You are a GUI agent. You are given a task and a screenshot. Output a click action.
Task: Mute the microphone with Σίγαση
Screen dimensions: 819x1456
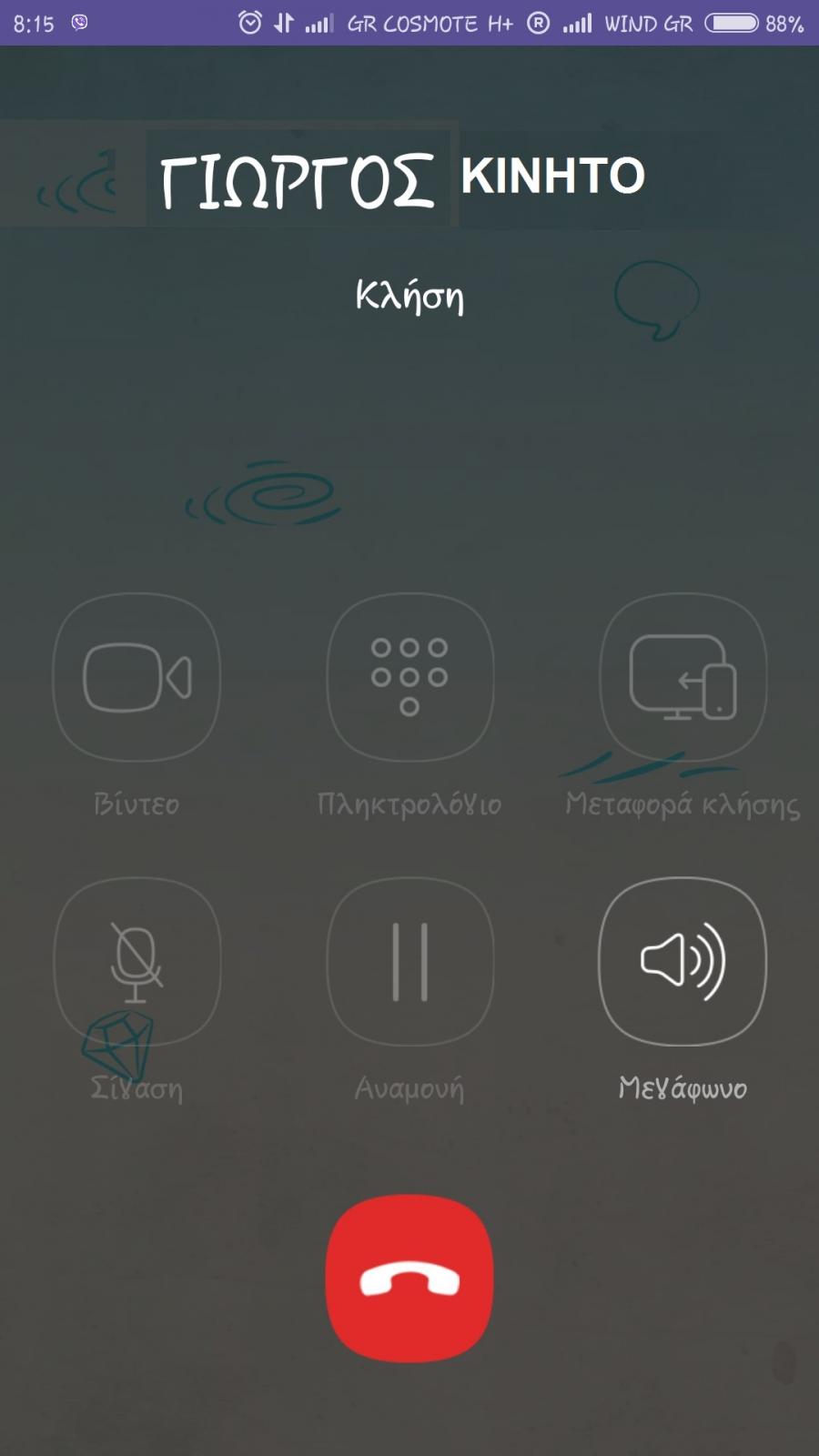(136, 961)
